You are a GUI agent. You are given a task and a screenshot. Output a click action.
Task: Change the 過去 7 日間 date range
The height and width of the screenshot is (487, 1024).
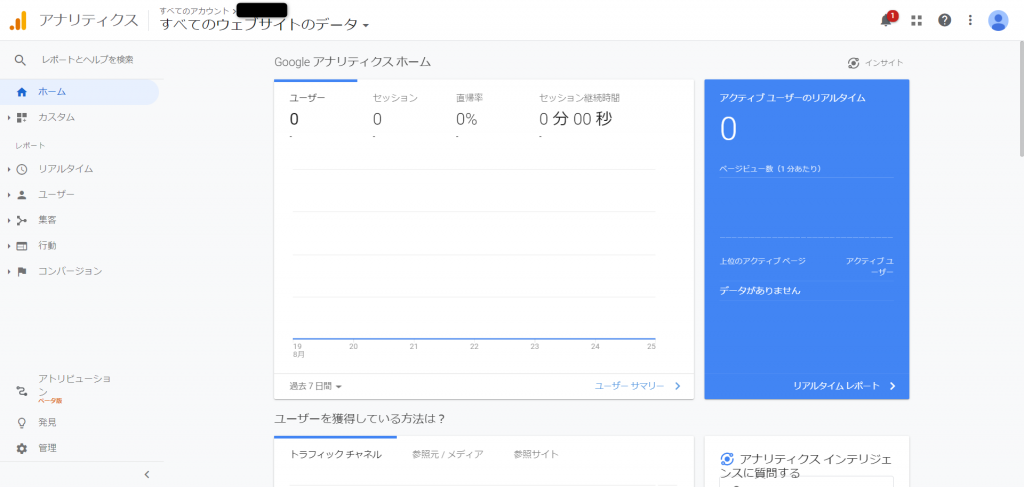tap(316, 386)
